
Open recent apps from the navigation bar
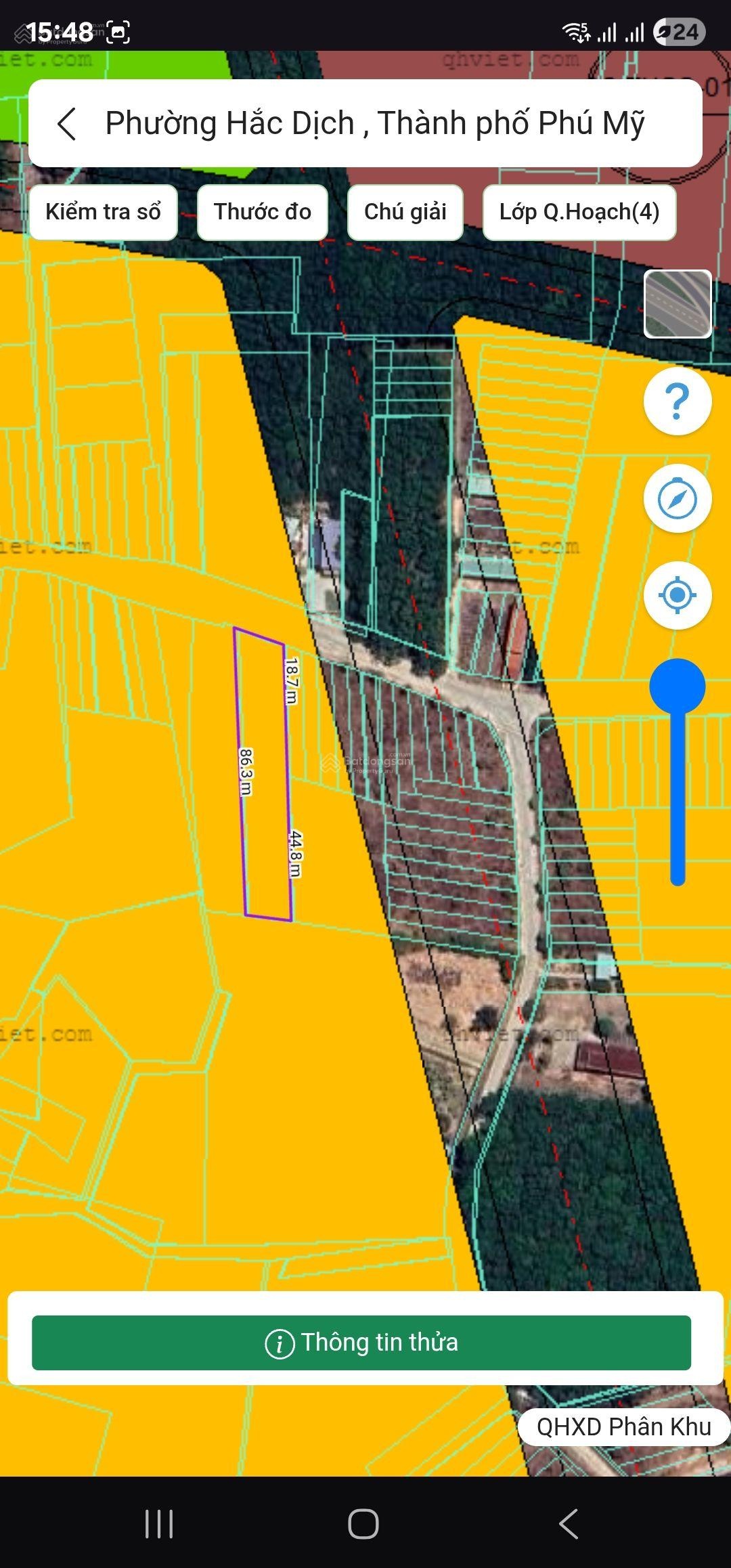pos(160,1523)
